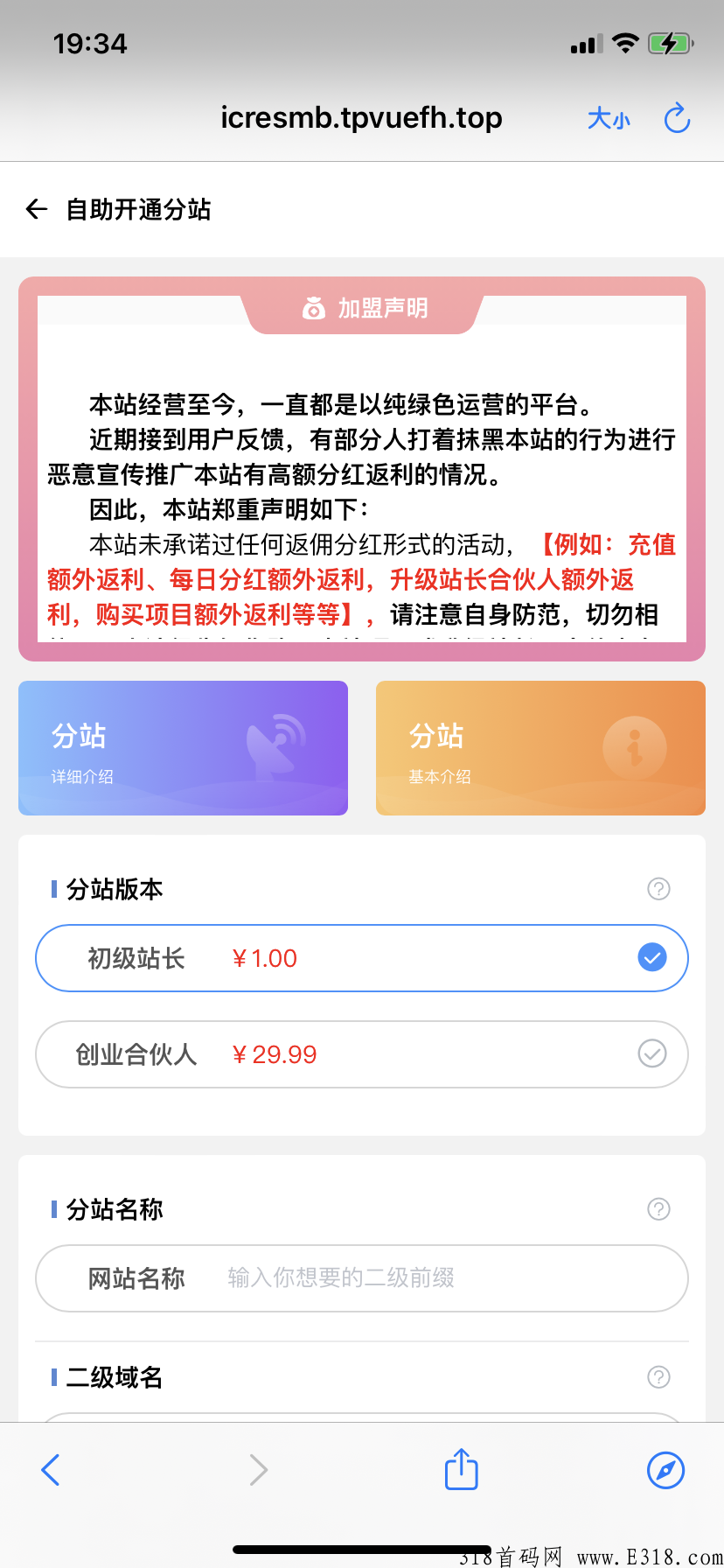Open page in Safari compass button
Screen dimensions: 724x1568
point(665,1470)
